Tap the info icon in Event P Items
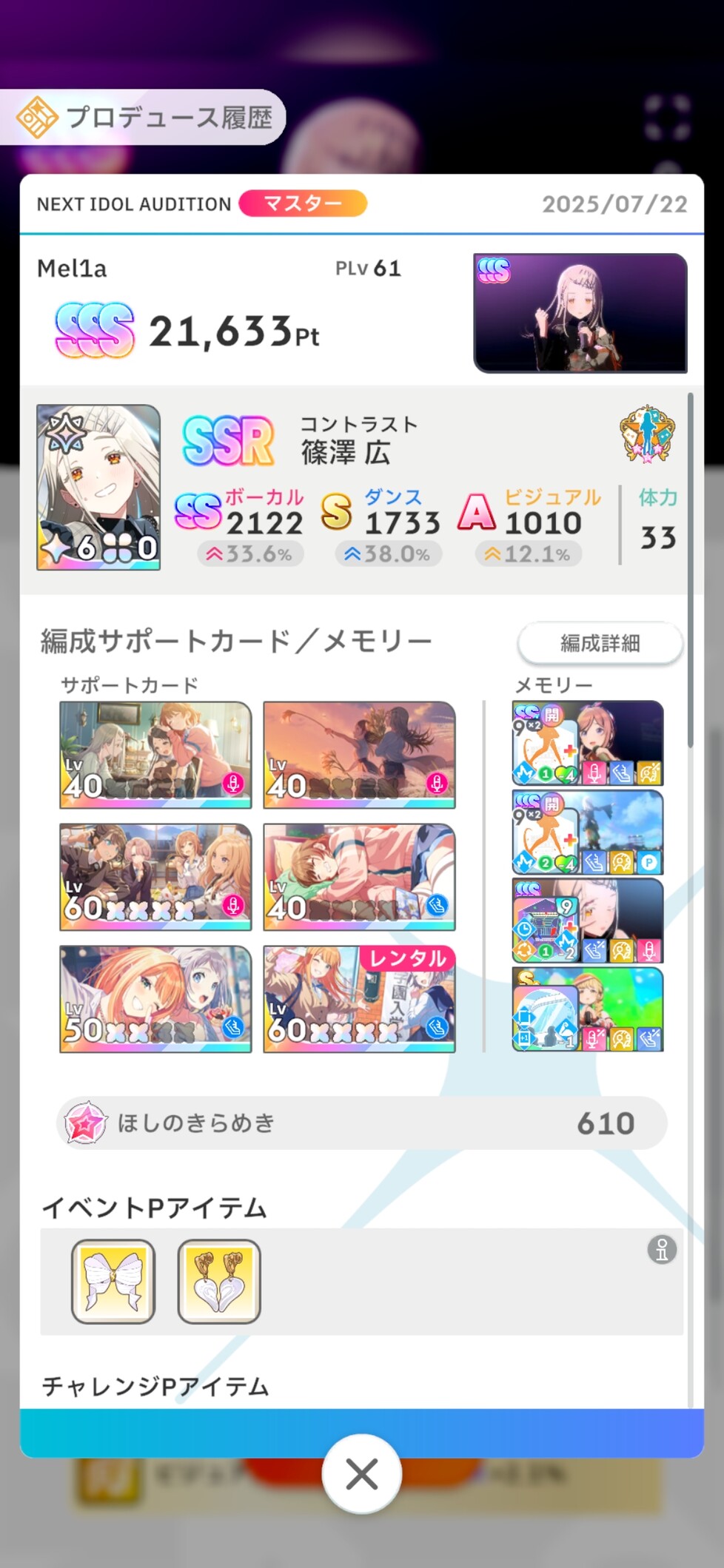 tap(662, 1249)
